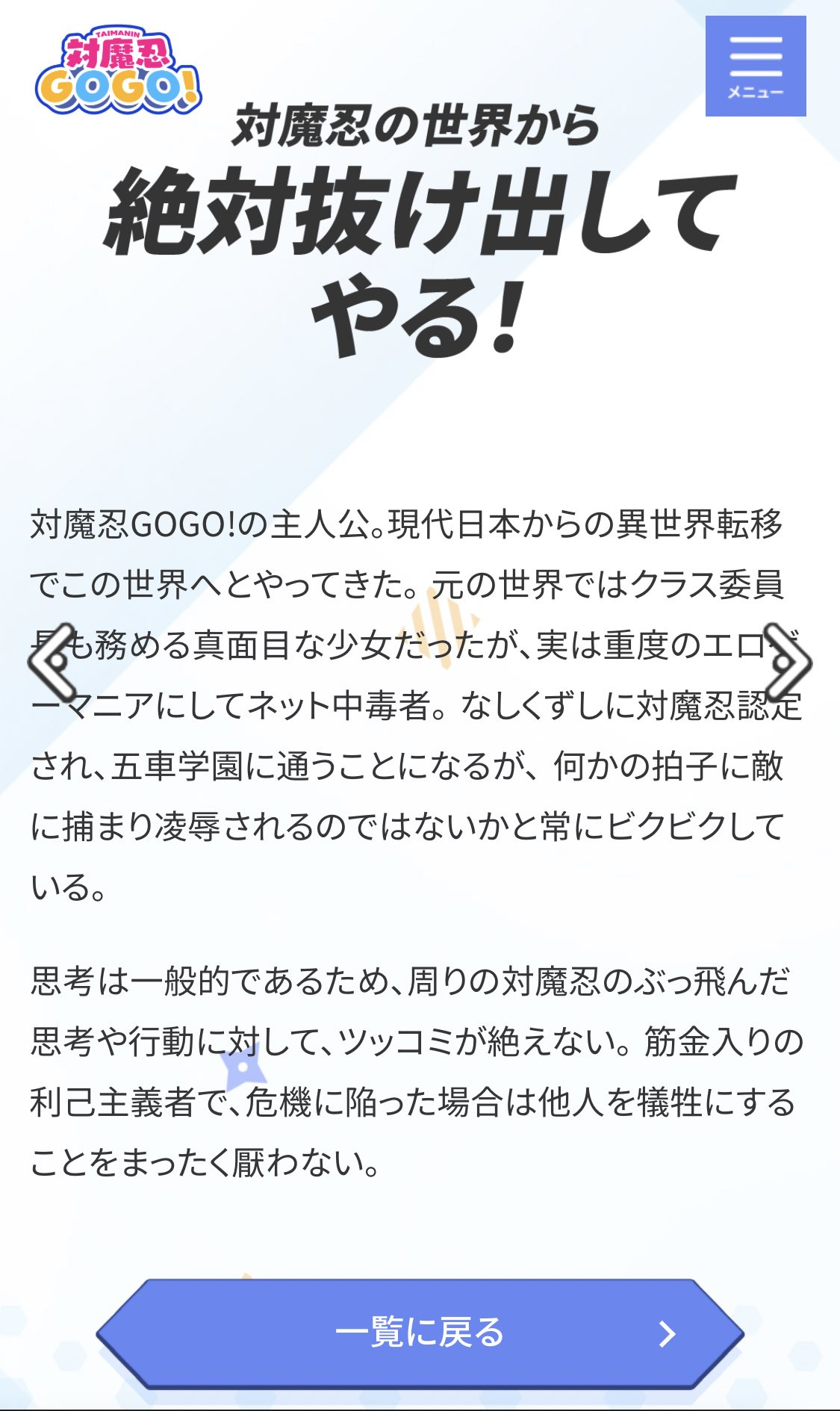Viewport: 840px width, 1411px height.
Task: Go to the next character with right arrow
Action: pyautogui.click(x=788, y=662)
